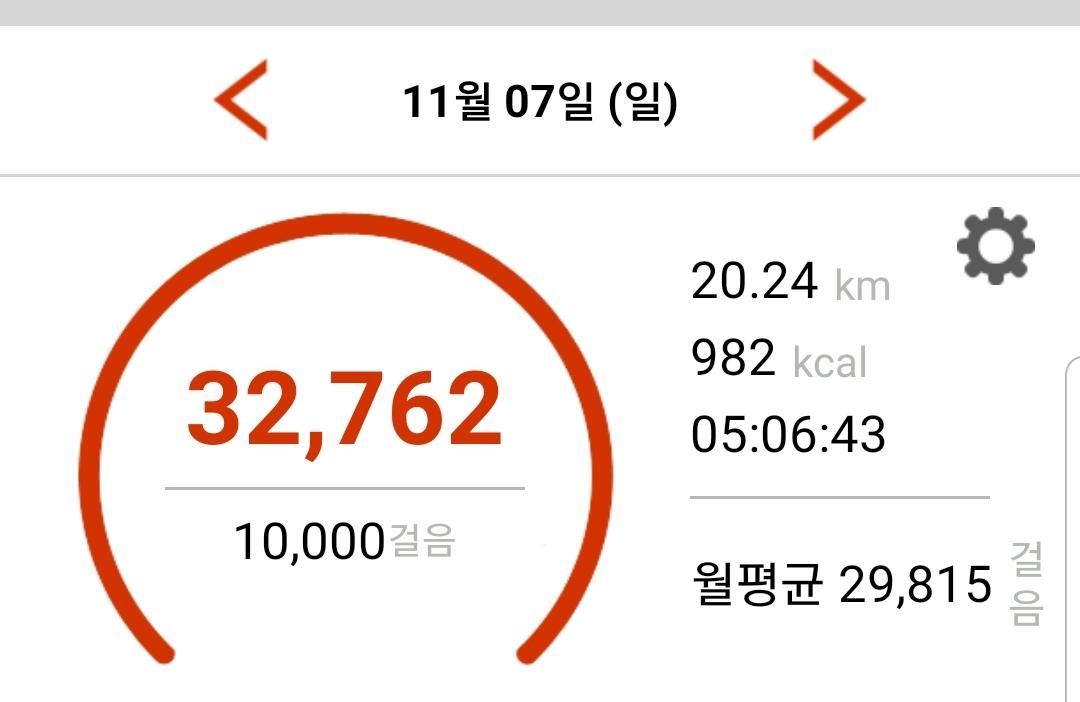The image size is (1080, 702).
Task: Go to the previous day
Action: click(x=241, y=100)
